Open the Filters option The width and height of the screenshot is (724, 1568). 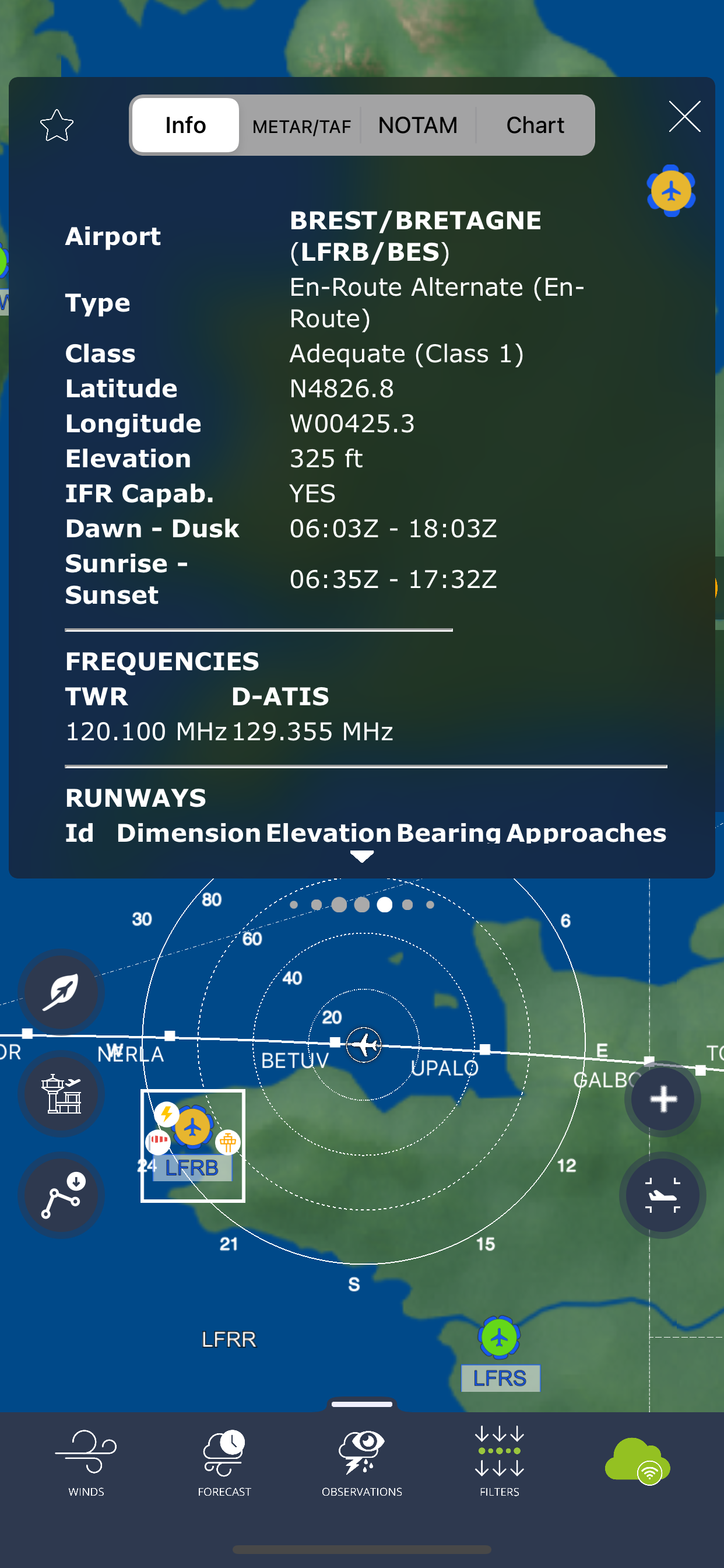(x=500, y=1462)
